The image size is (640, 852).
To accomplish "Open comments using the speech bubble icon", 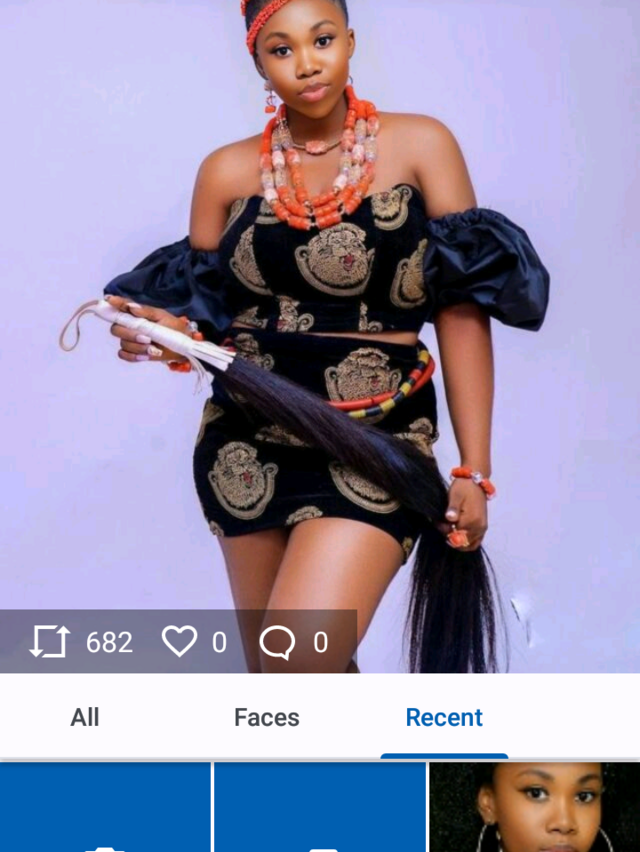I will 277,643.
